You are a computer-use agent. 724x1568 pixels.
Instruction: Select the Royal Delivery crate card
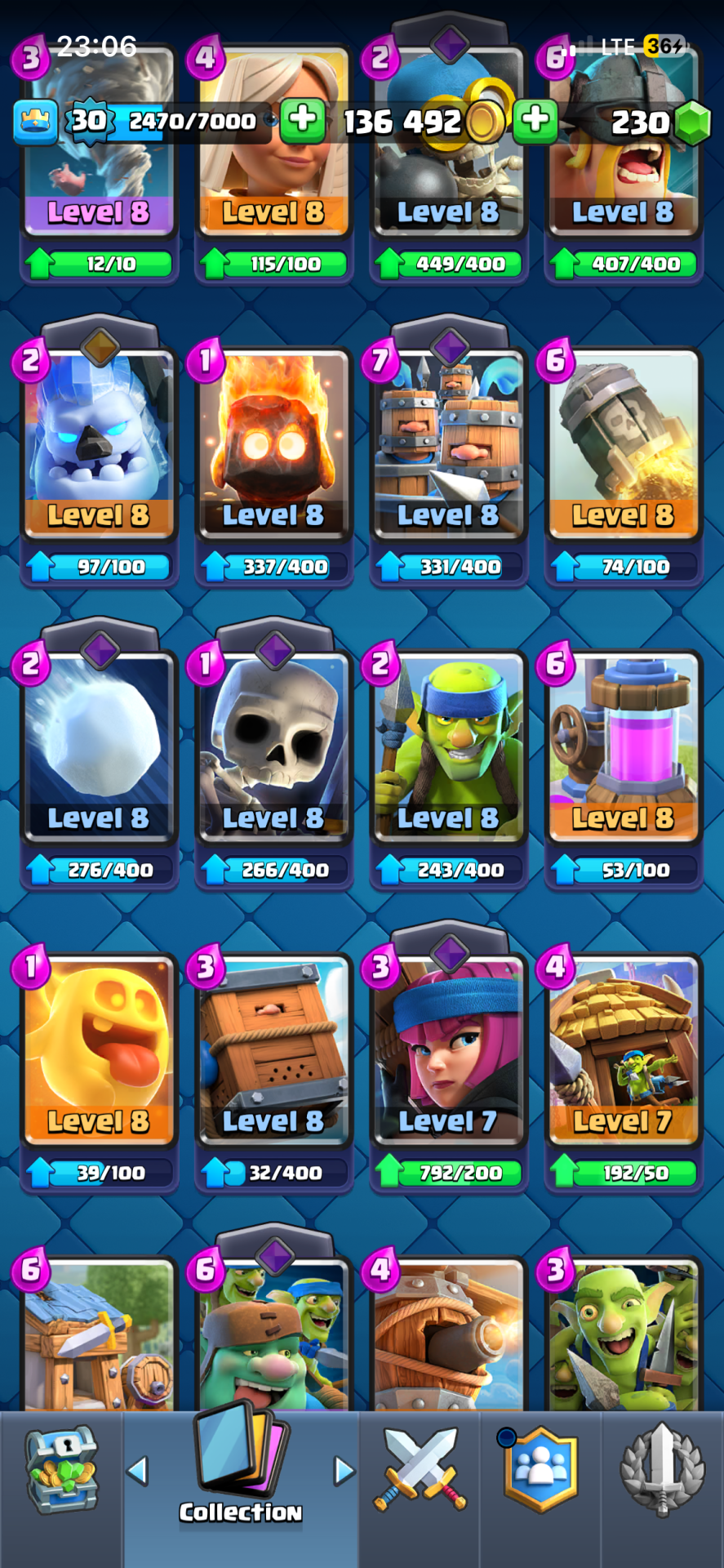(x=273, y=1051)
